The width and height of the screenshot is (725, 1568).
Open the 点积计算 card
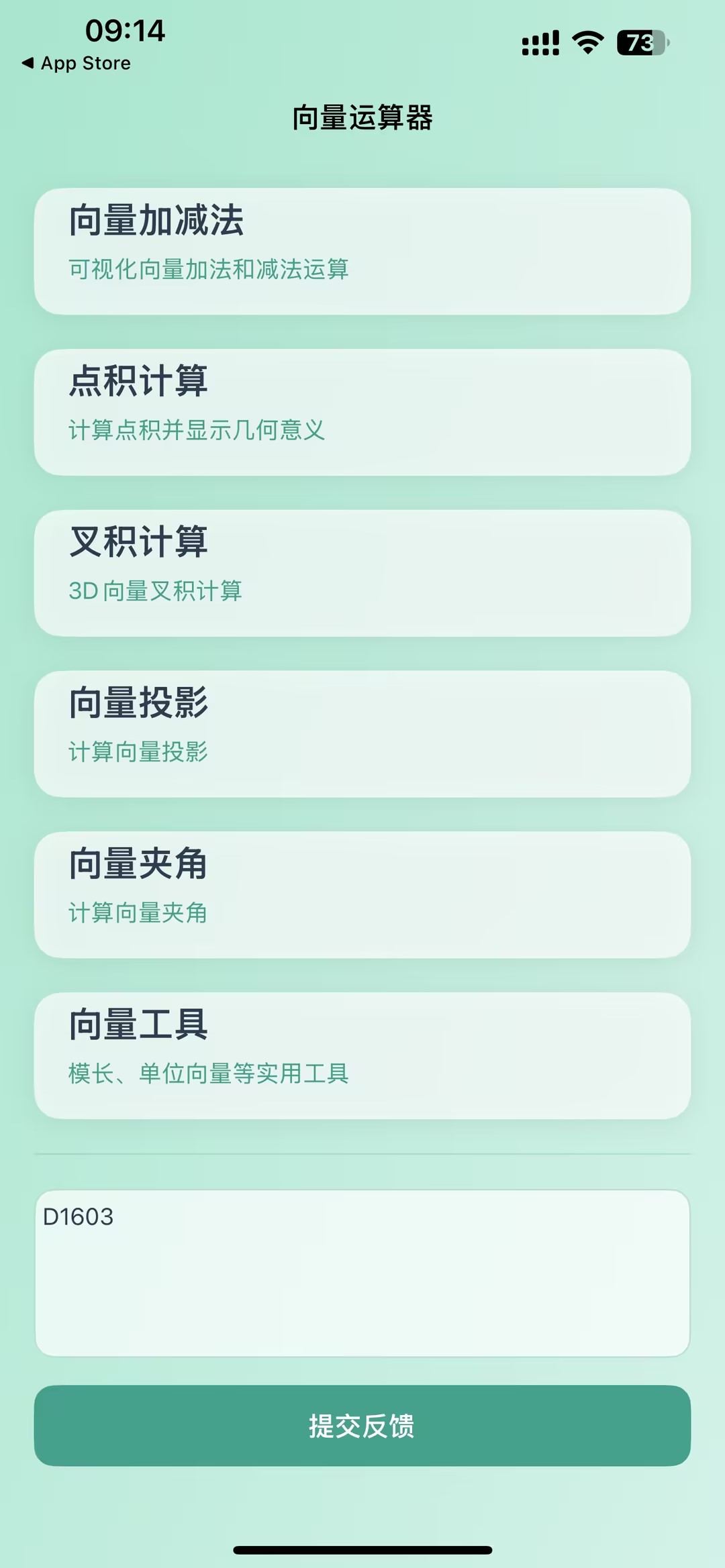point(362,412)
